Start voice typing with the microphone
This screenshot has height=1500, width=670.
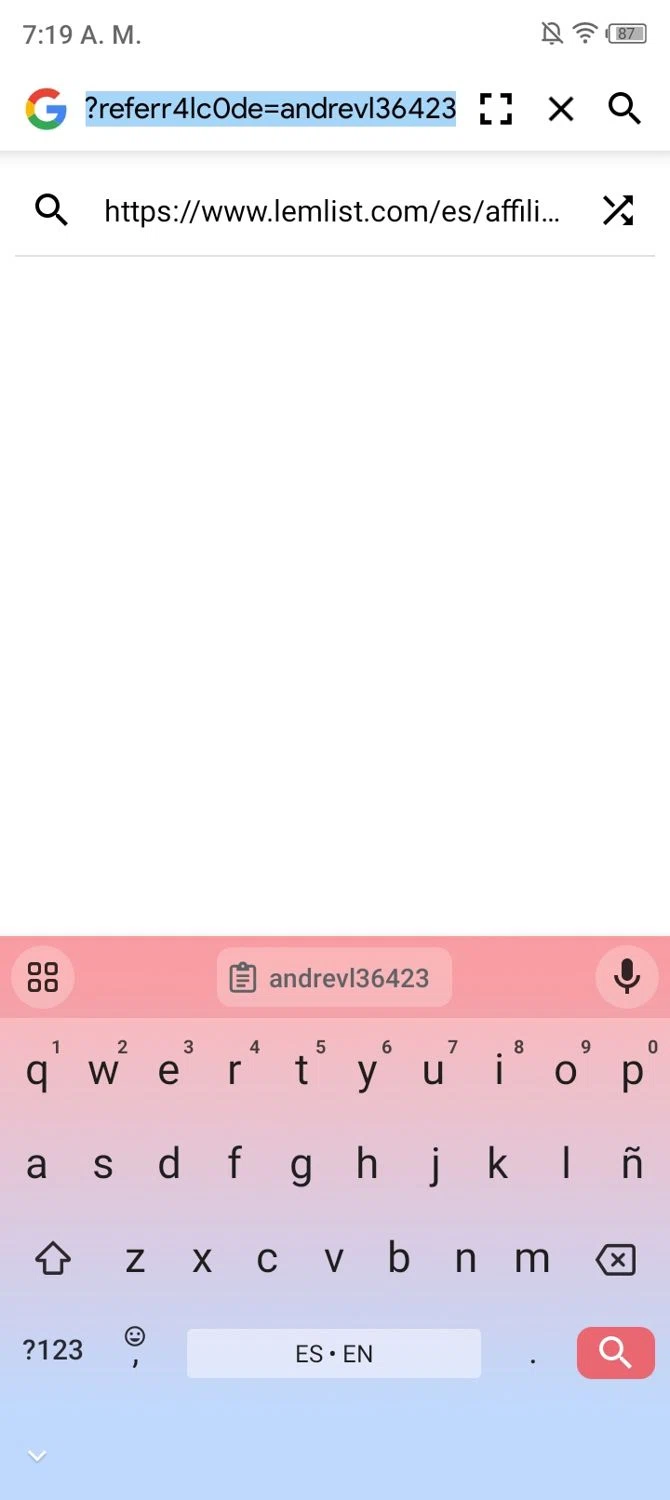coord(627,977)
